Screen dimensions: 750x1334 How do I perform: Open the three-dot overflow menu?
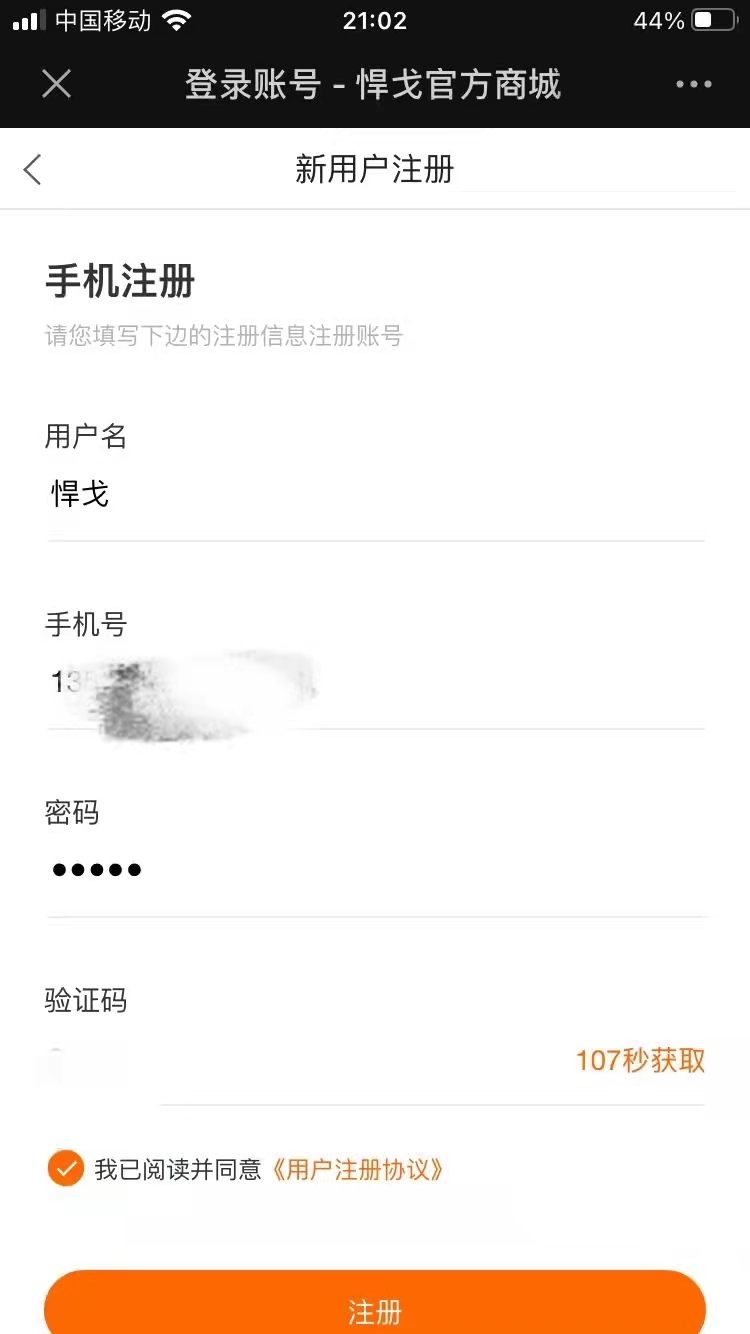click(693, 84)
